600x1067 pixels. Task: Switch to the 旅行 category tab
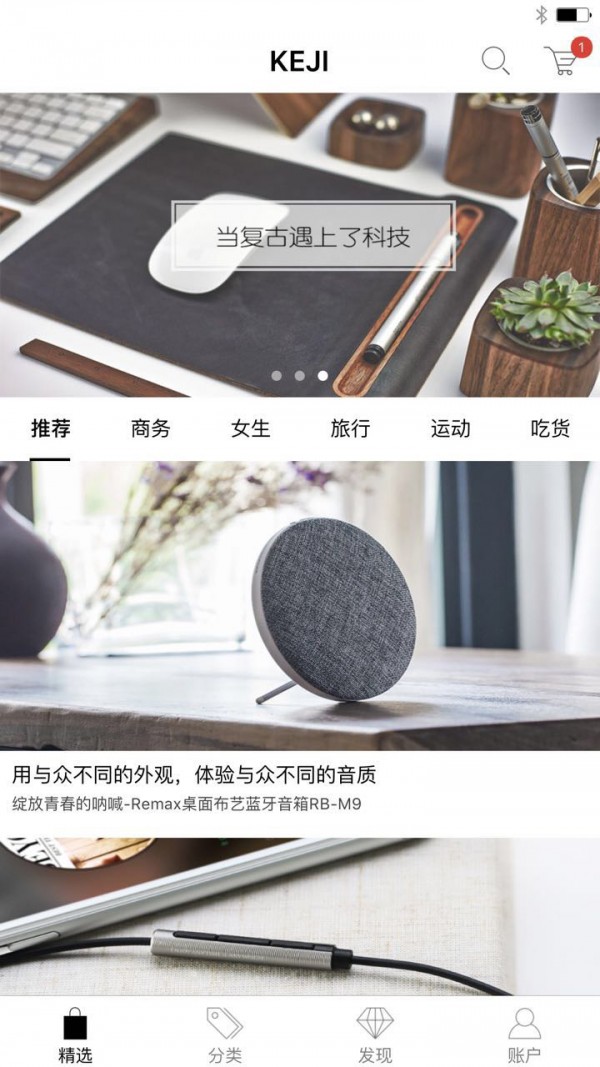350,429
